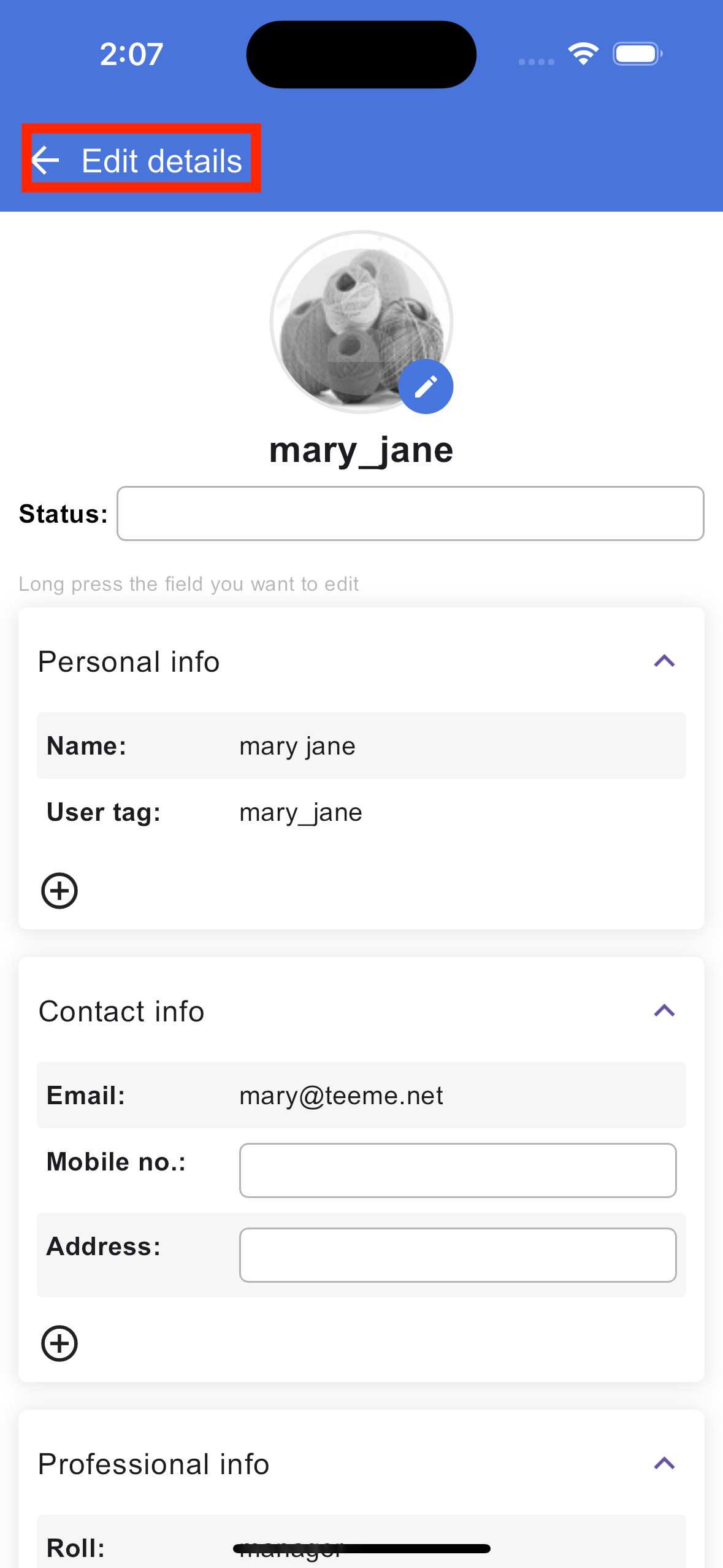
Task: Focus the Status text field
Action: pyautogui.click(x=410, y=513)
